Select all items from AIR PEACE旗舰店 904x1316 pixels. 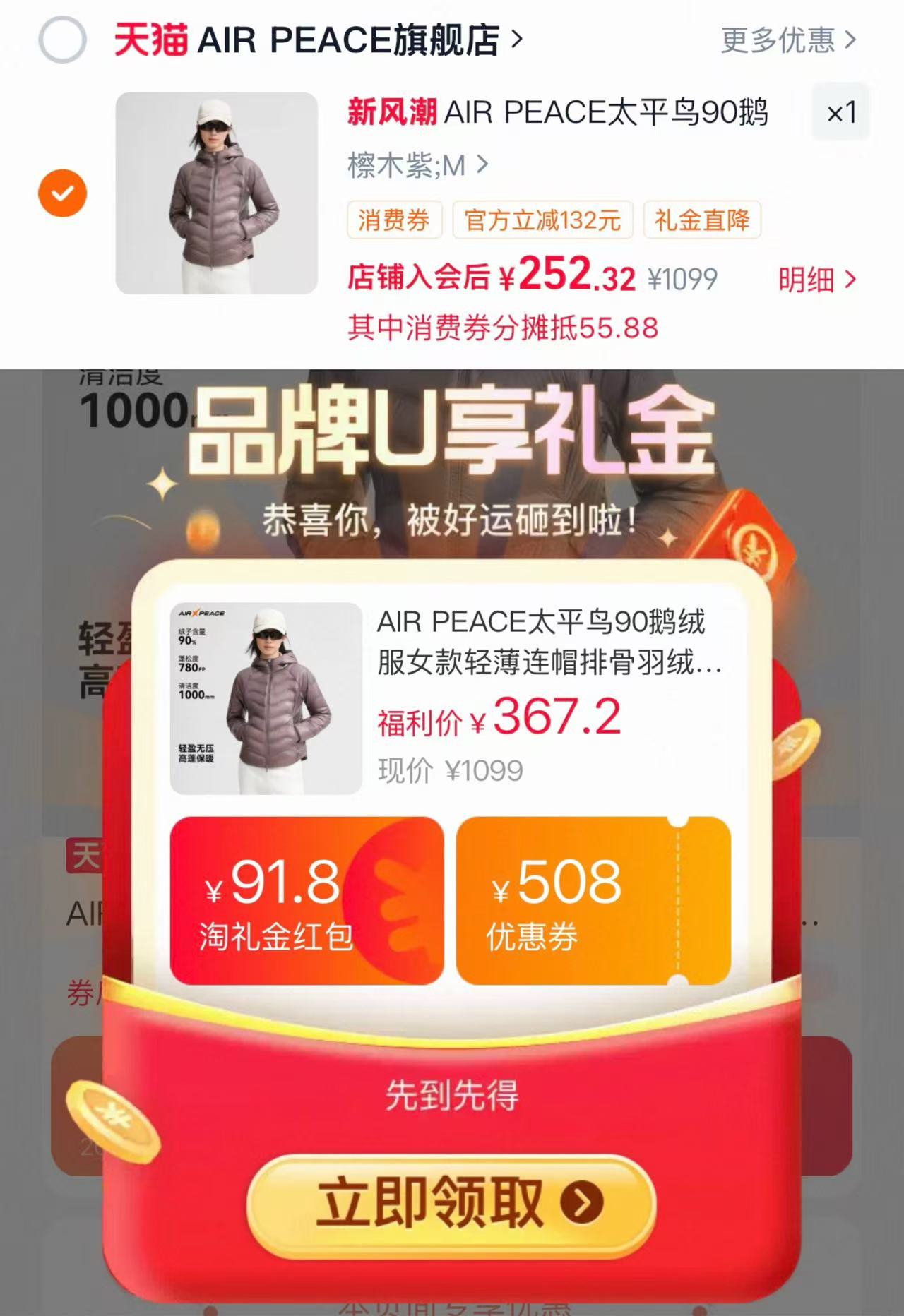[62, 40]
